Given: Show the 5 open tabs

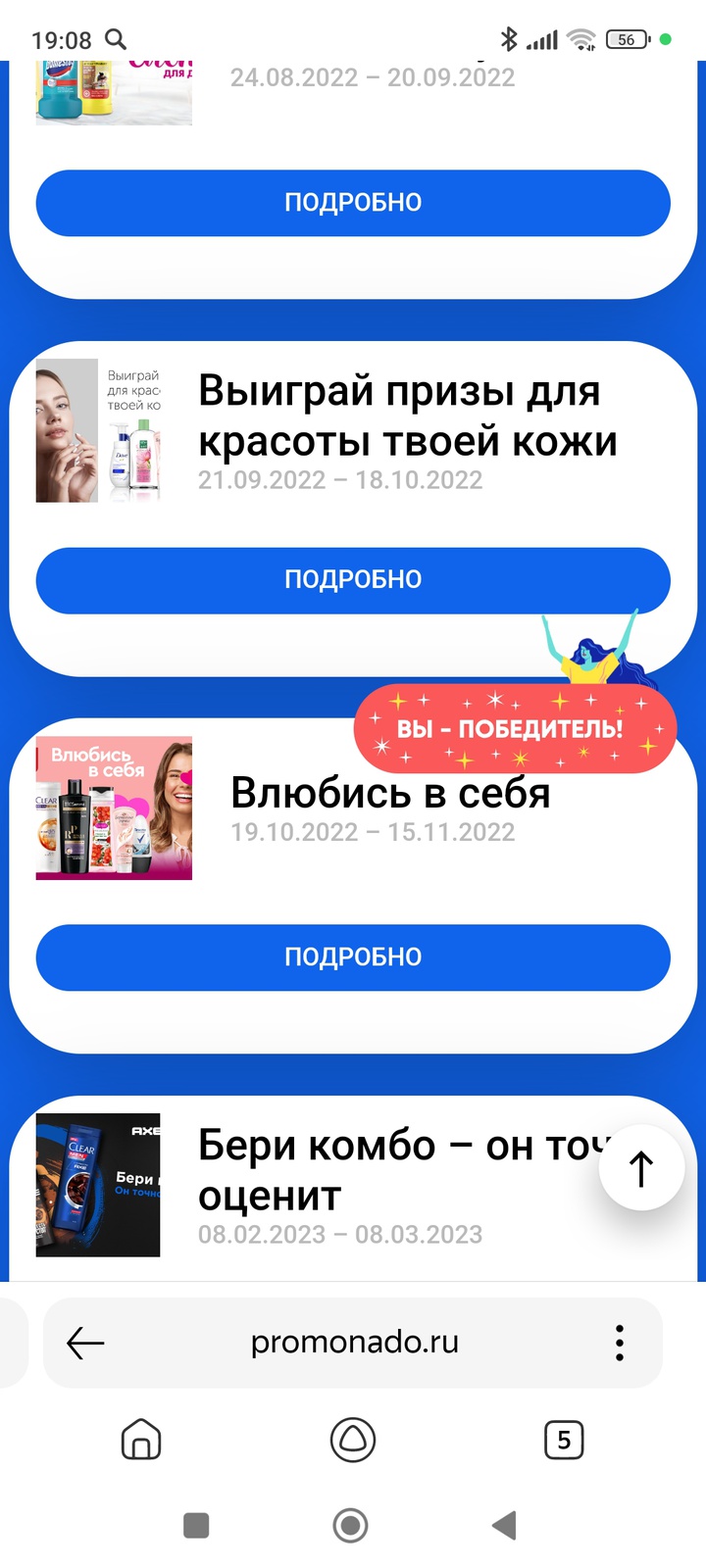Looking at the screenshot, I should pos(564,1440).
